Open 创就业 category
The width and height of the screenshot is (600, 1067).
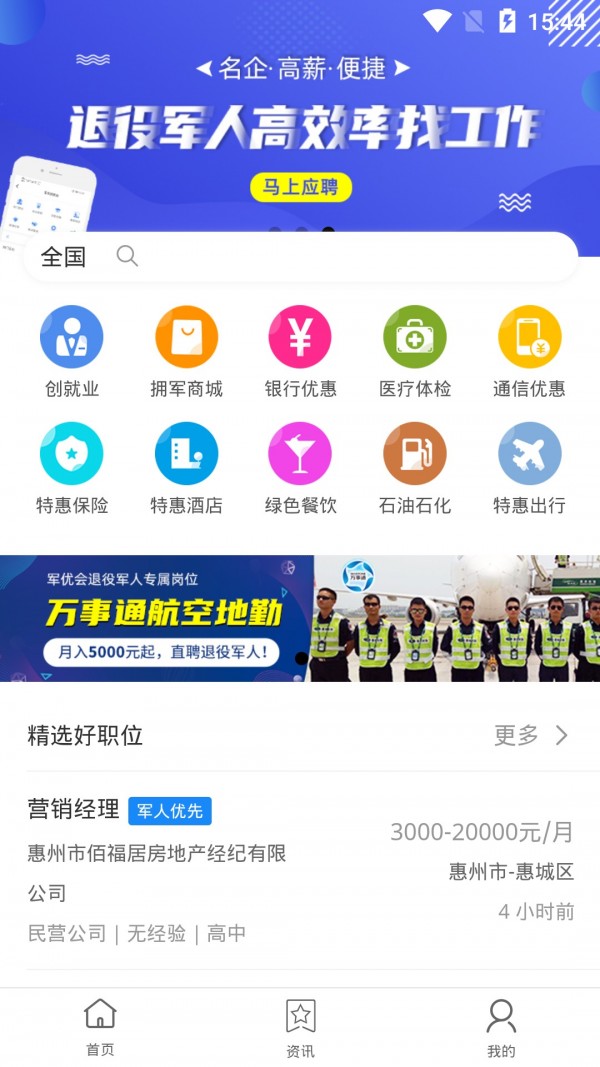coord(72,351)
